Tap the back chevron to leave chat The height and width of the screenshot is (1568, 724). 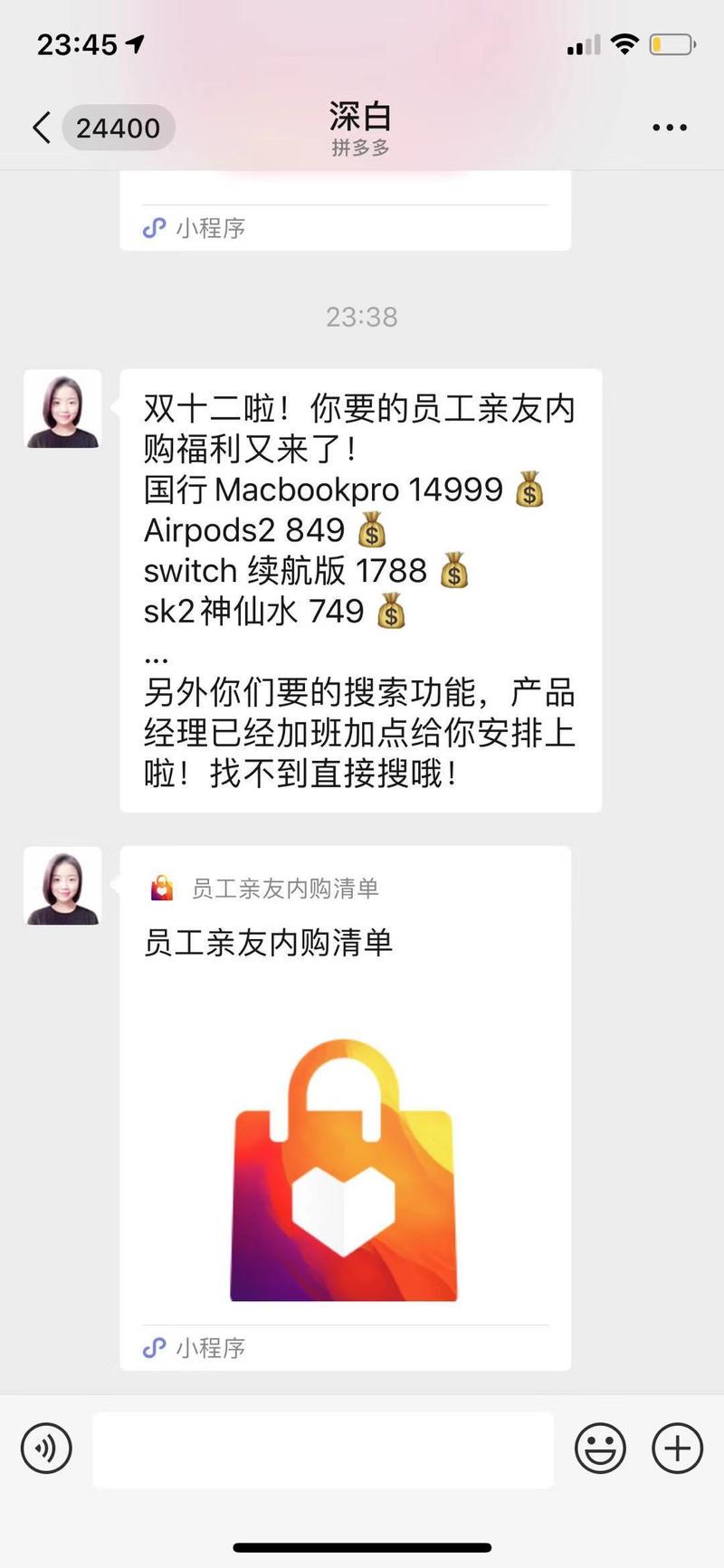click(x=40, y=127)
